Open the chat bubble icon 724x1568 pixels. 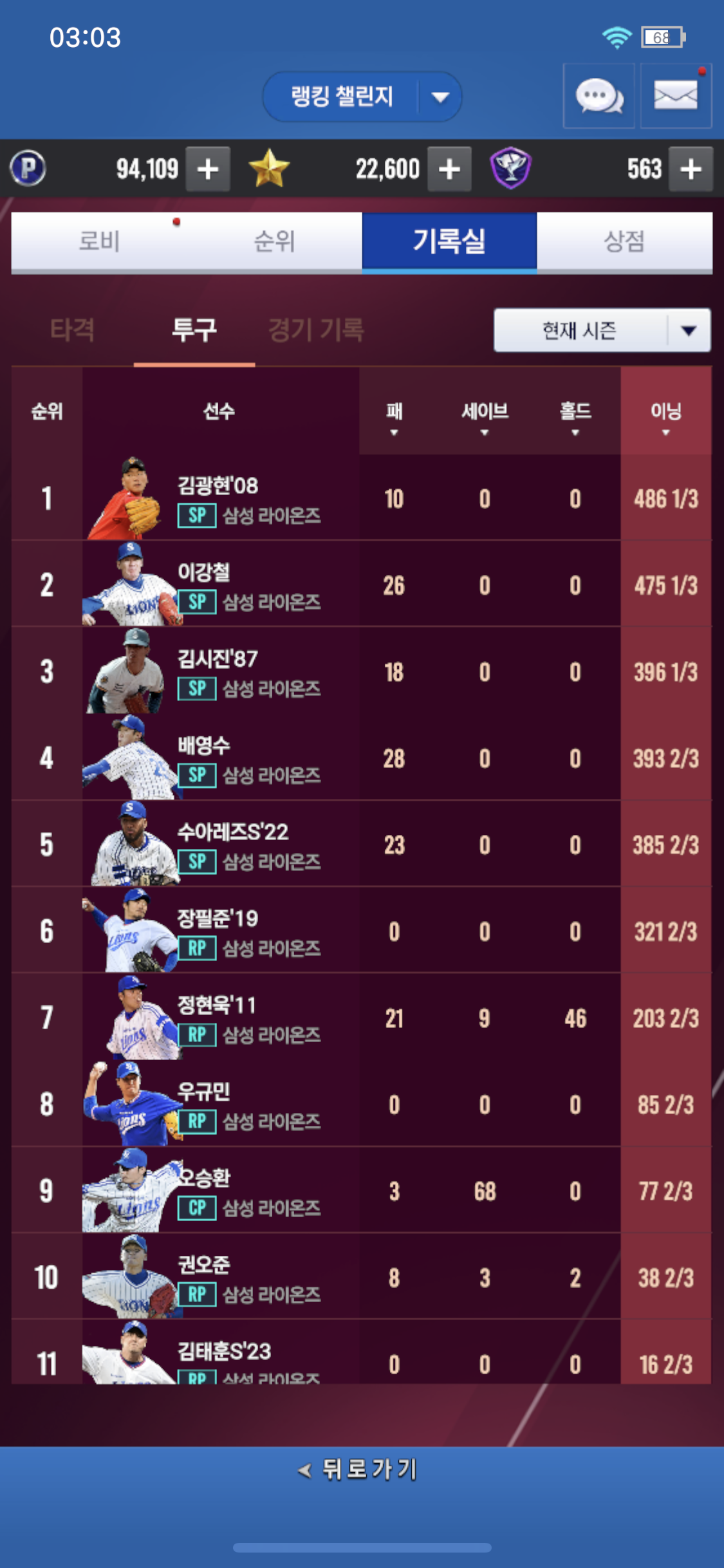[599, 97]
